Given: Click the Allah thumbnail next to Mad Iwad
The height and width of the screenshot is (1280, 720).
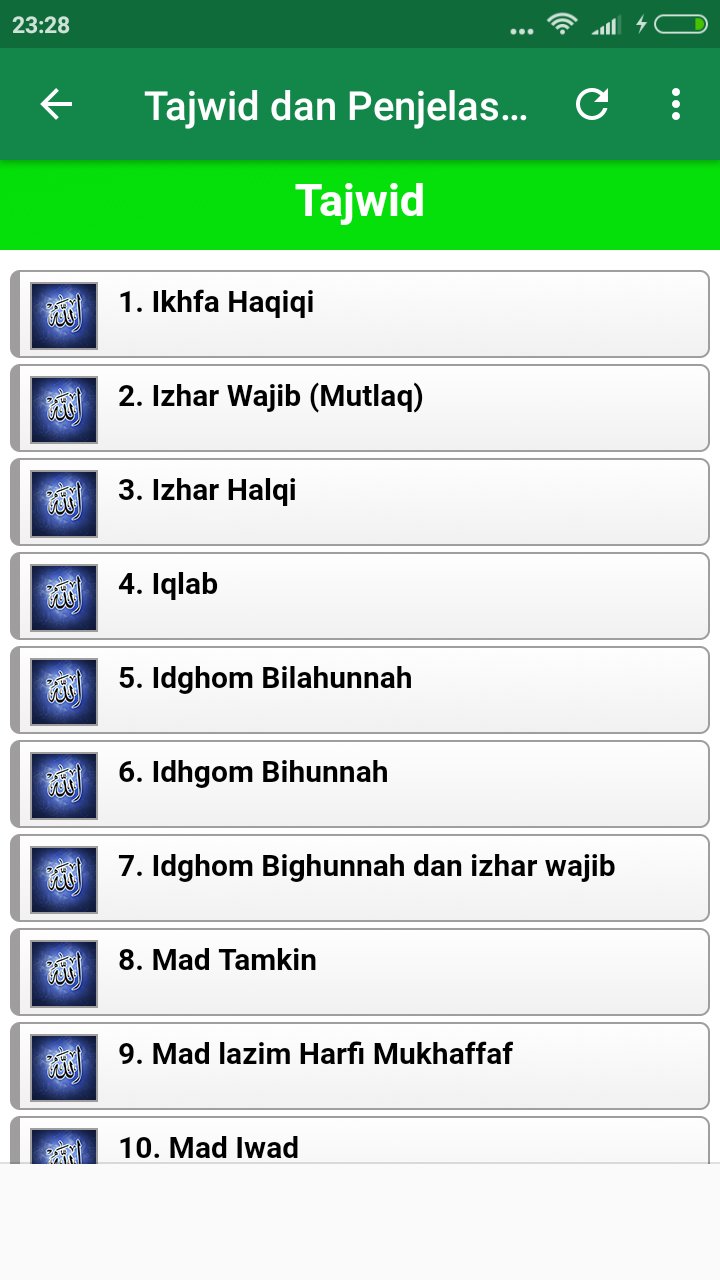Looking at the screenshot, I should tap(63, 1152).
